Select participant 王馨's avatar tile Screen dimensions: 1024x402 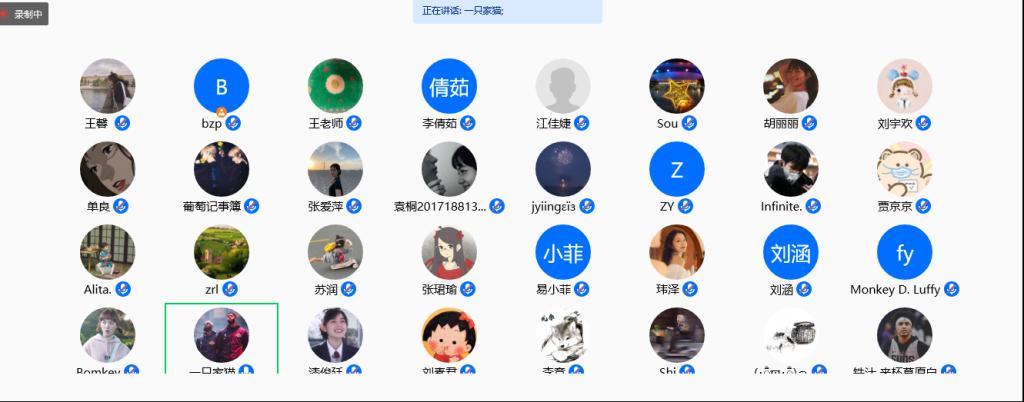(108, 85)
